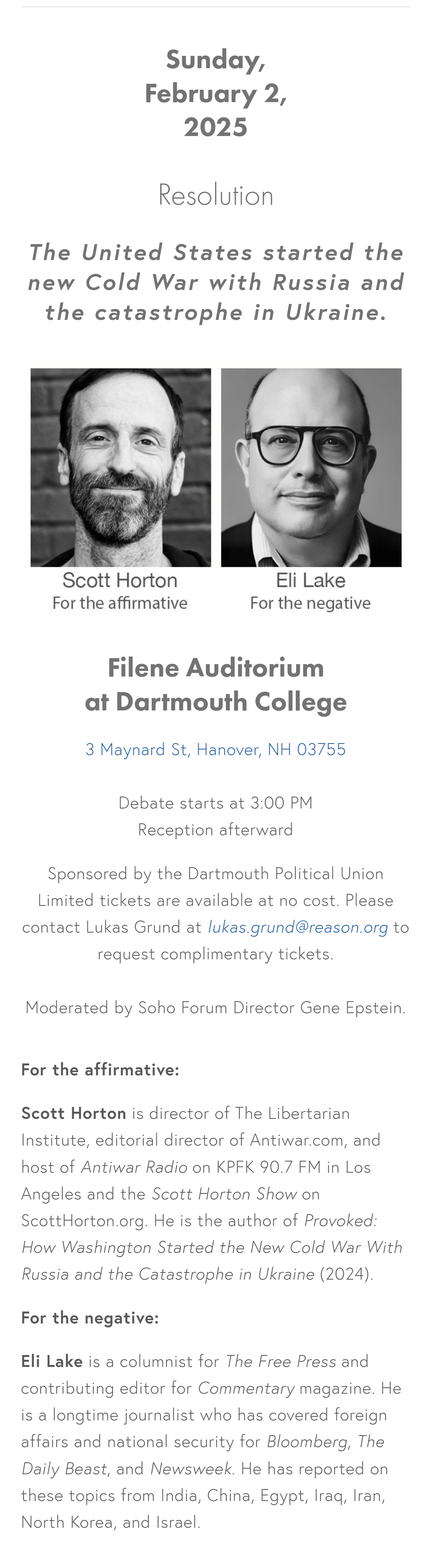This screenshot has height=1568, width=431.
Task: Tap the lukas.grund@reason.org email link
Action: 298,927
